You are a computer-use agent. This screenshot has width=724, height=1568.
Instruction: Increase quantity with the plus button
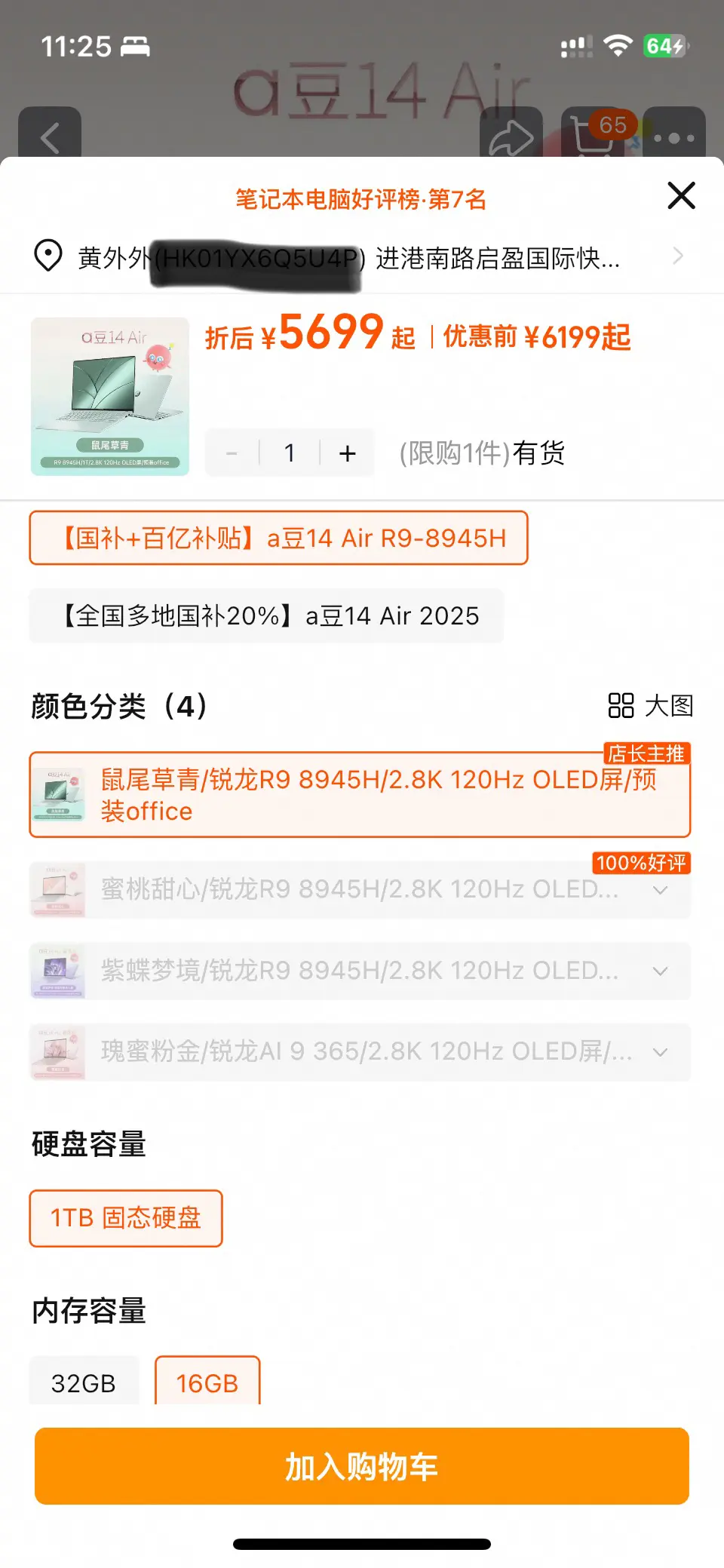[347, 453]
